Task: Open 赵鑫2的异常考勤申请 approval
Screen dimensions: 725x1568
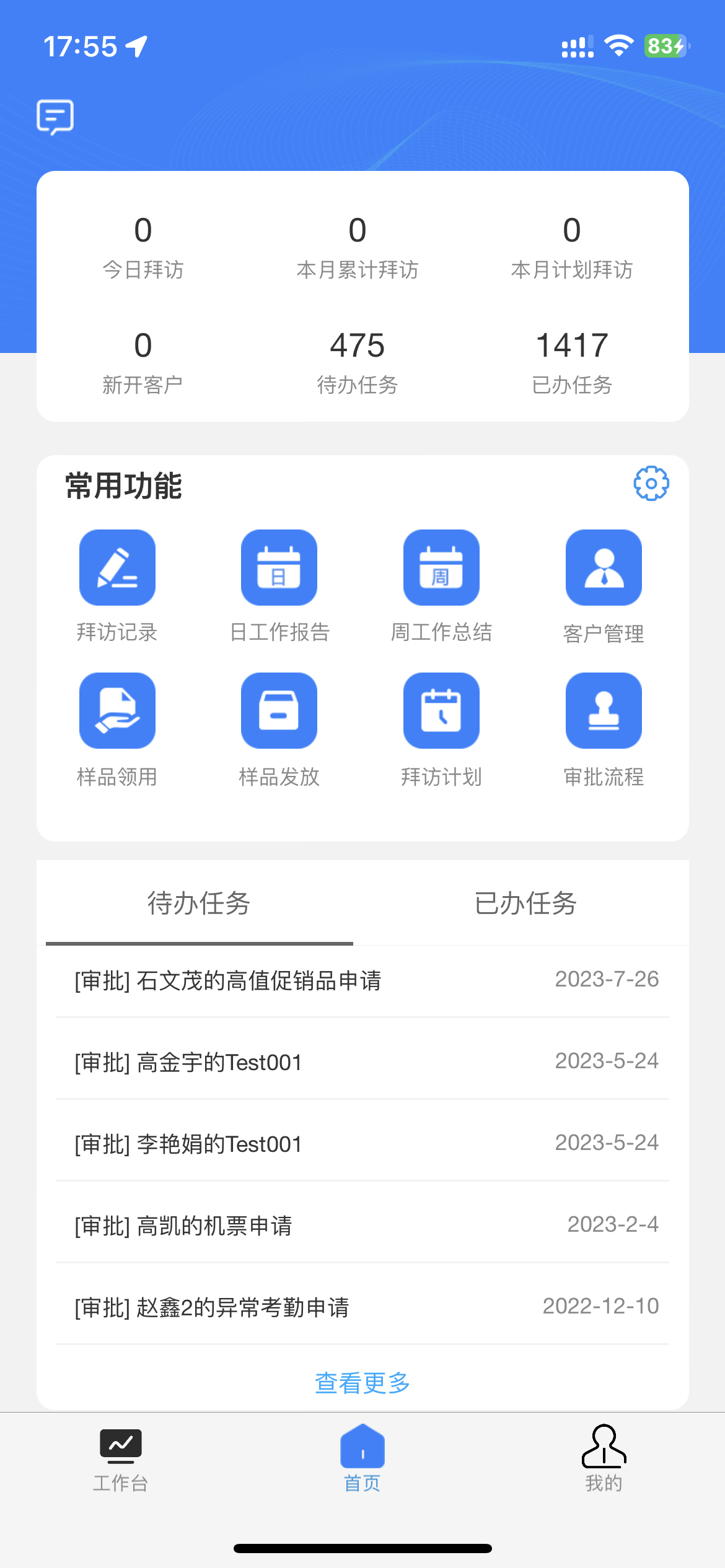Action: pyautogui.click(x=362, y=1307)
